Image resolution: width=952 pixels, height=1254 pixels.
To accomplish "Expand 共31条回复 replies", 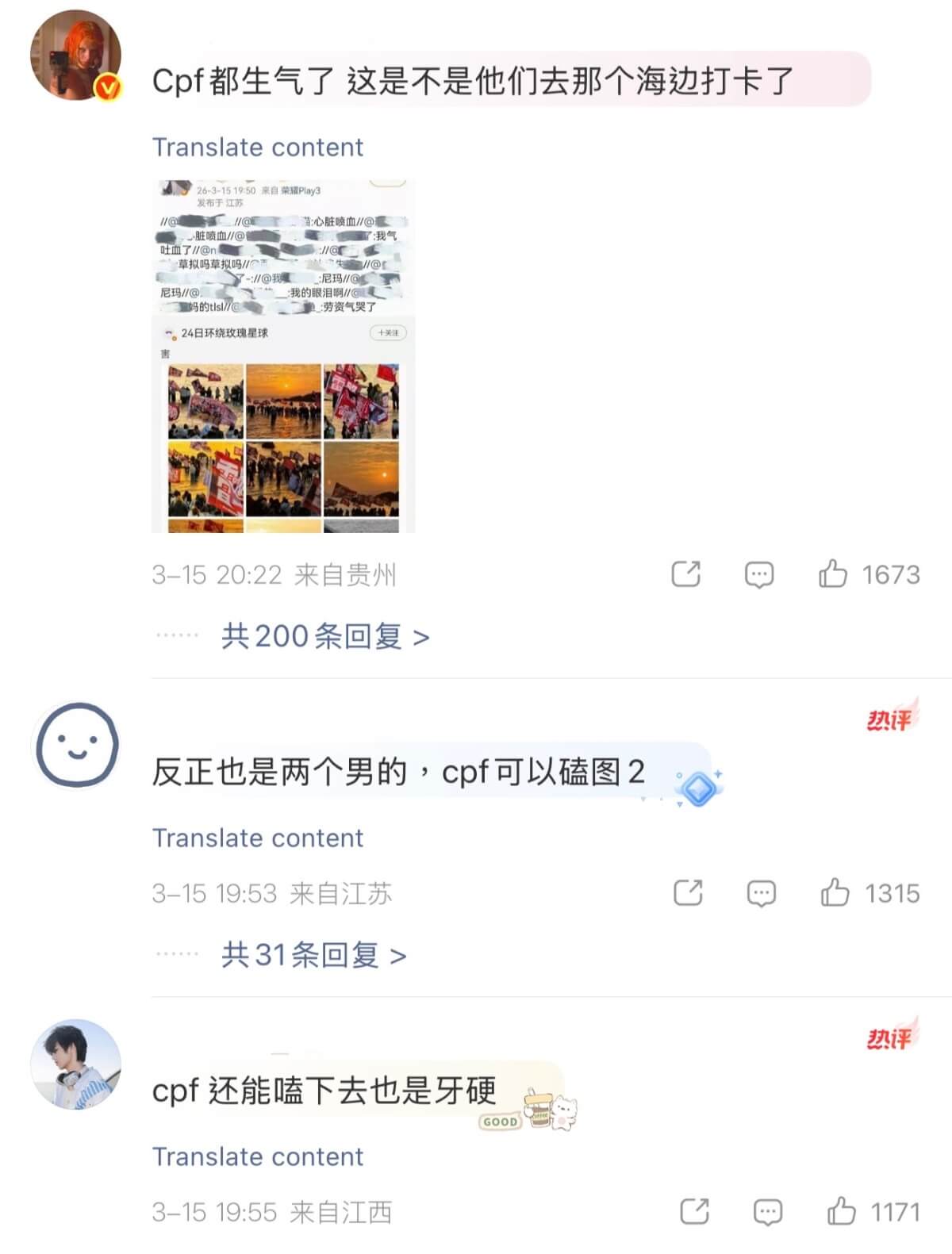I will (314, 955).
